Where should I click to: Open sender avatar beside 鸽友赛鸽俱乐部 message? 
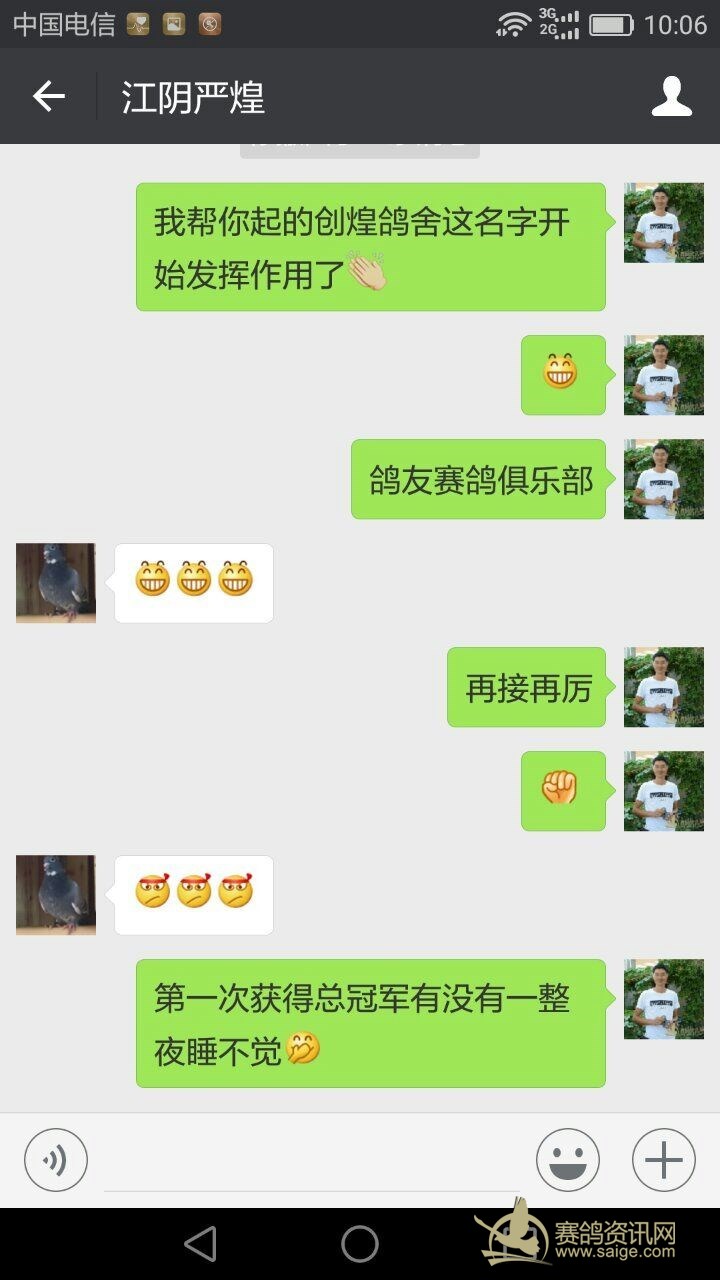click(x=663, y=479)
